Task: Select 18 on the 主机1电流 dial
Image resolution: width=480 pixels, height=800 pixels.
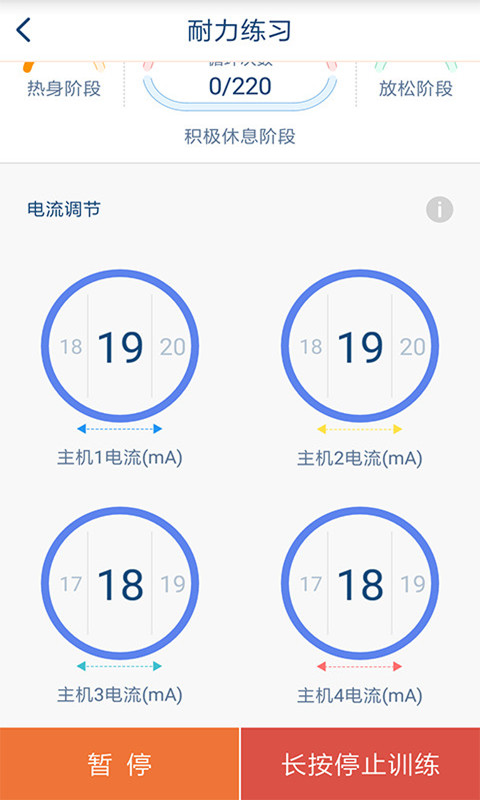Action: pyautogui.click(x=71, y=347)
